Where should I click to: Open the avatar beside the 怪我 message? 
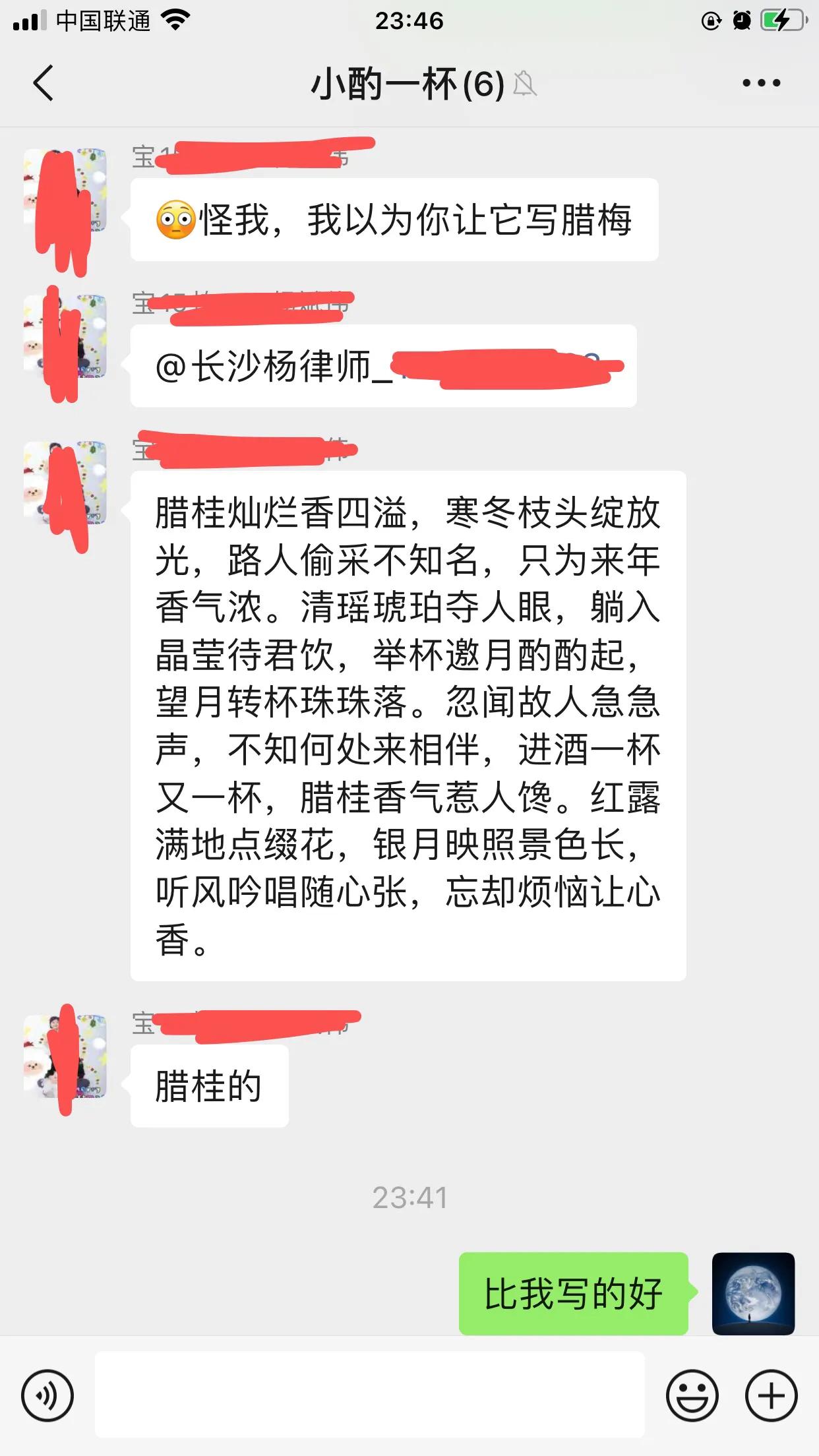65,191
